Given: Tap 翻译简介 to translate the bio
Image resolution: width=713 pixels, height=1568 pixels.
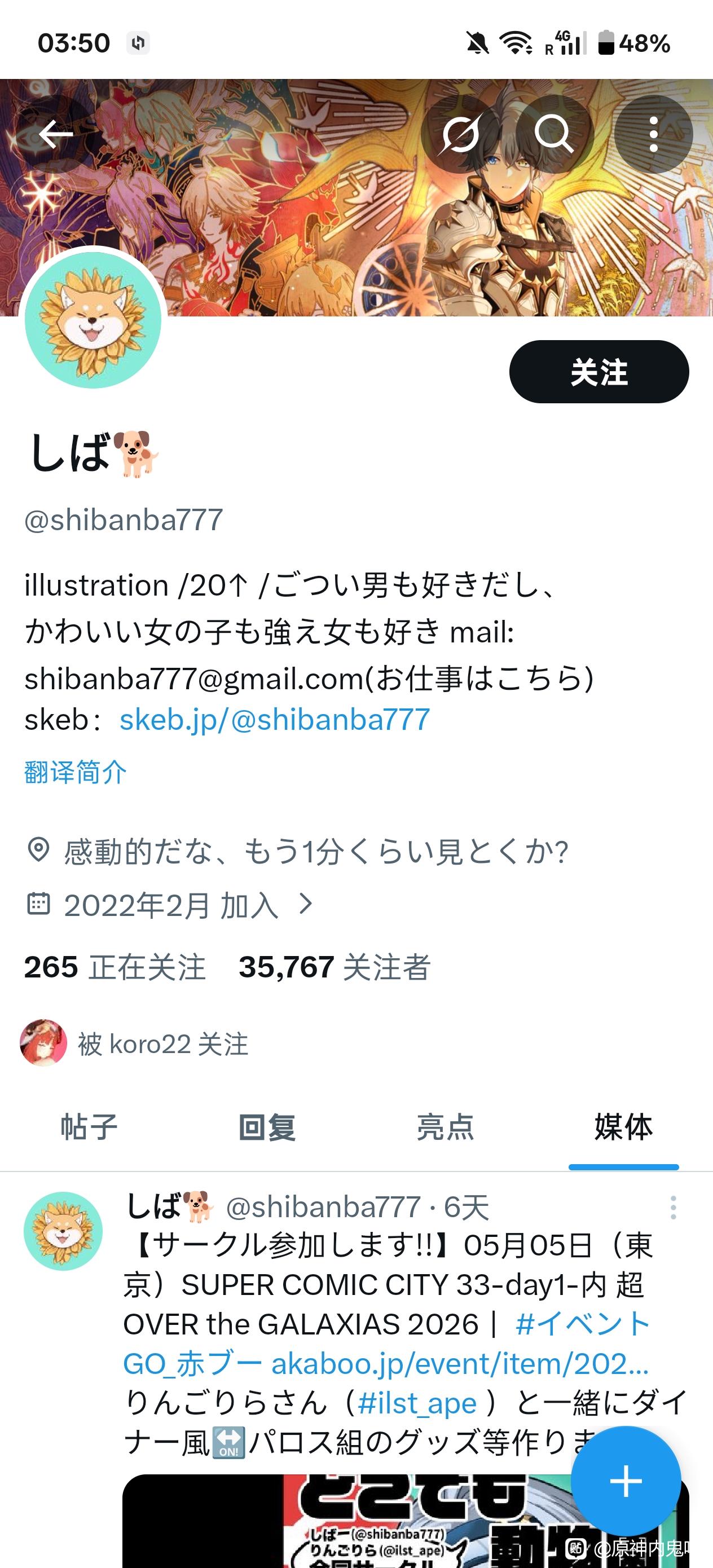Looking at the screenshot, I should [76, 772].
